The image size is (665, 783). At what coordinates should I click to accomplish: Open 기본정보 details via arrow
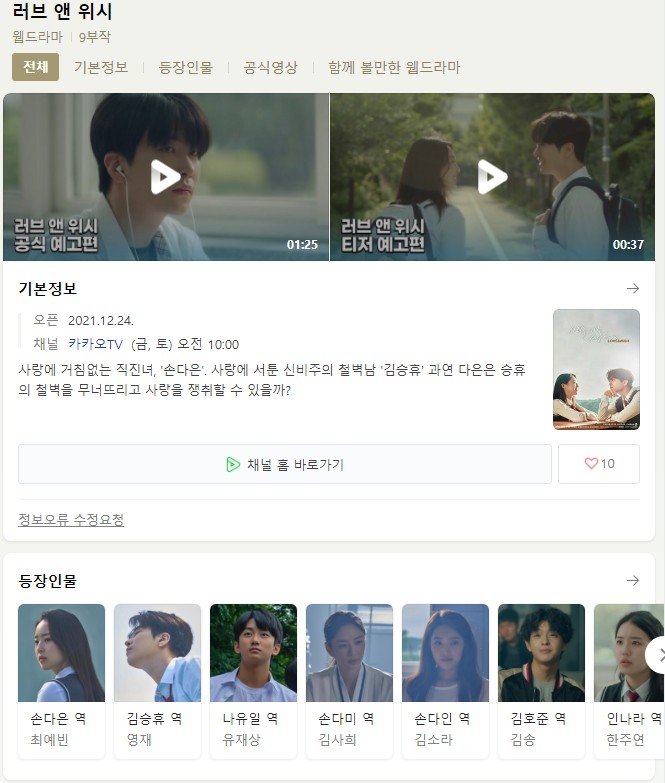[x=632, y=289]
